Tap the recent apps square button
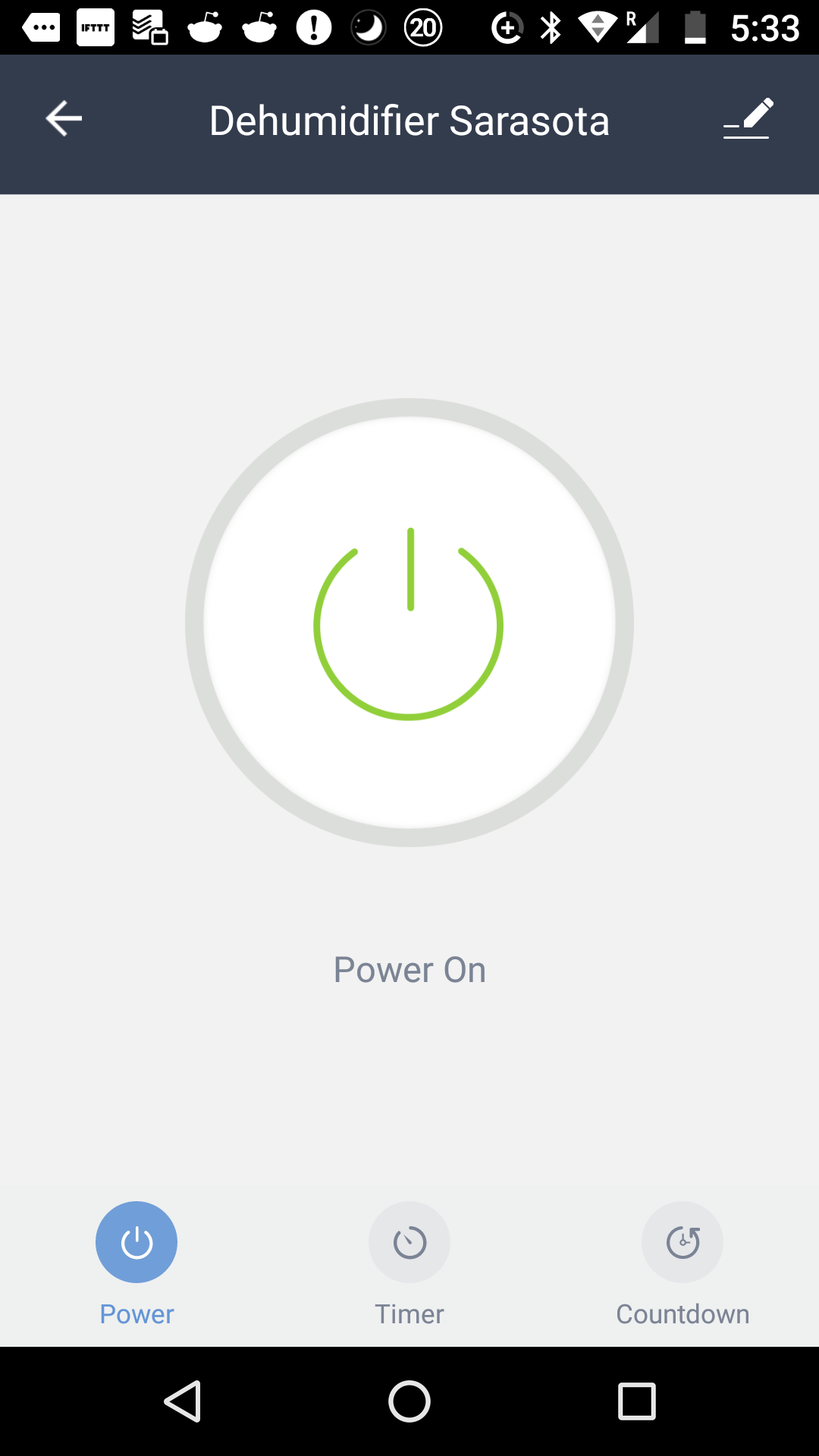The width and height of the screenshot is (819, 1456). (635, 1401)
